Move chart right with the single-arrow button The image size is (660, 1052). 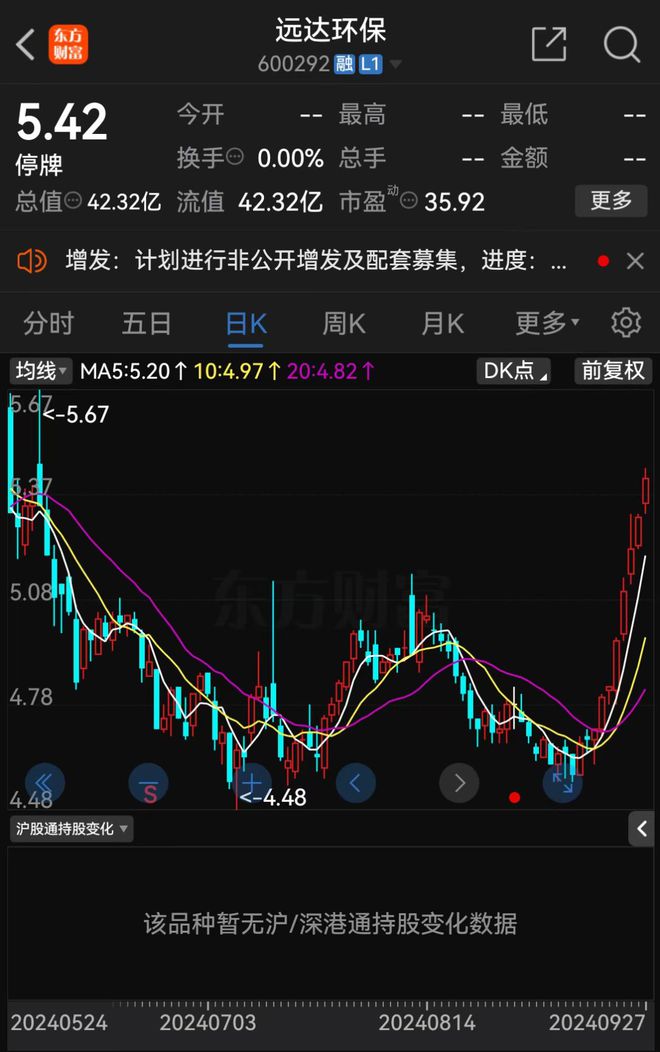coord(459,782)
